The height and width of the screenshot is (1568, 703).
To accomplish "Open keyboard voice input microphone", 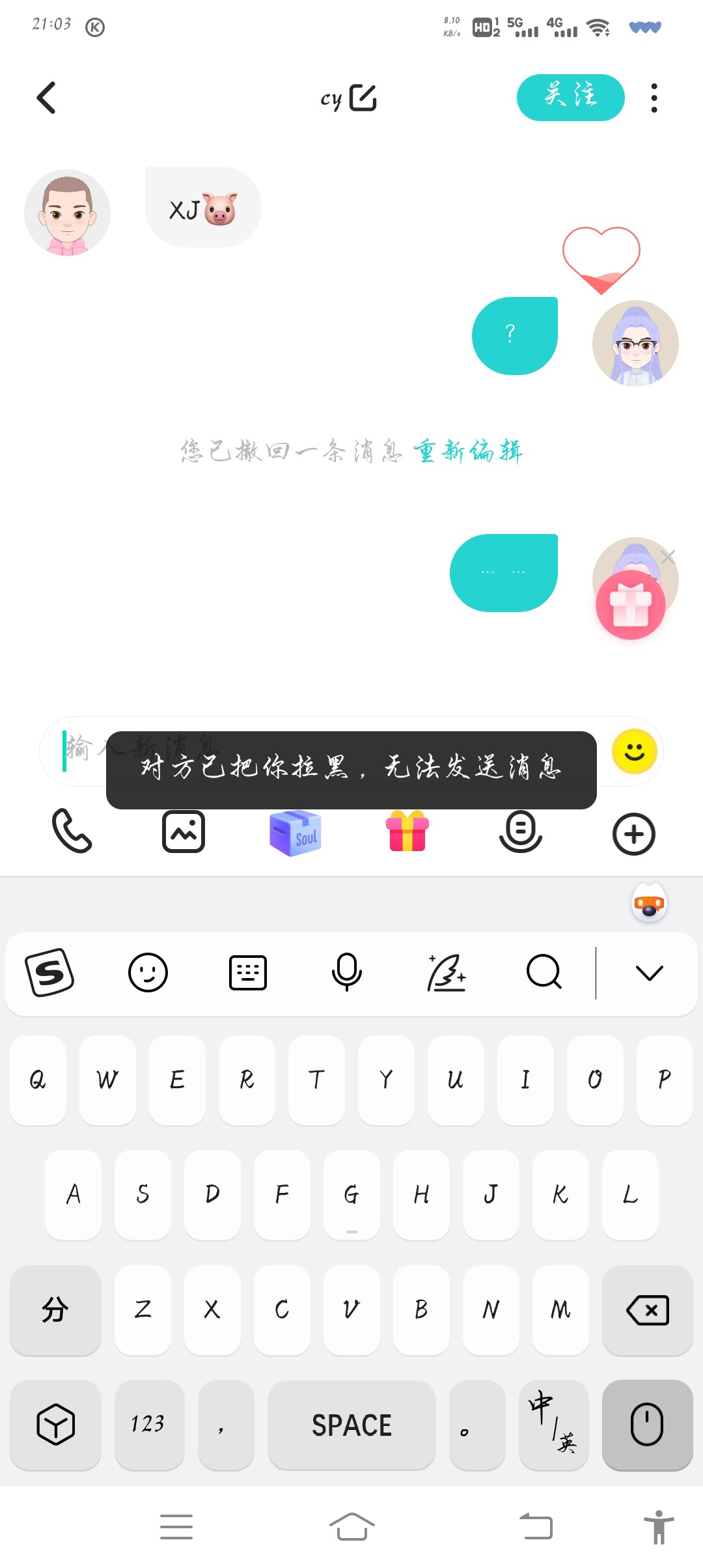I will point(347,972).
